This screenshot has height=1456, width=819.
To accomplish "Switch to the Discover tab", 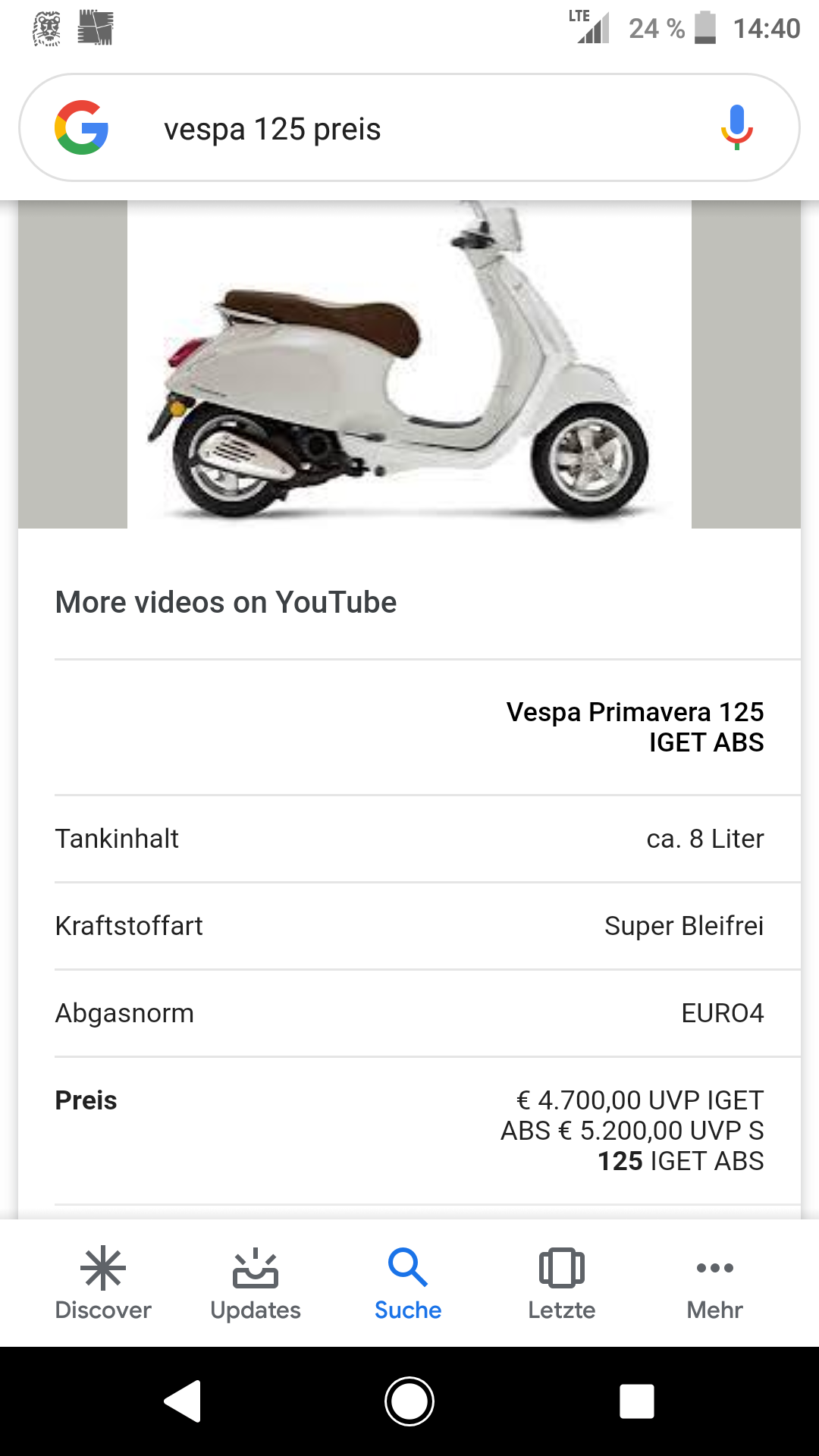I will pos(103,1283).
